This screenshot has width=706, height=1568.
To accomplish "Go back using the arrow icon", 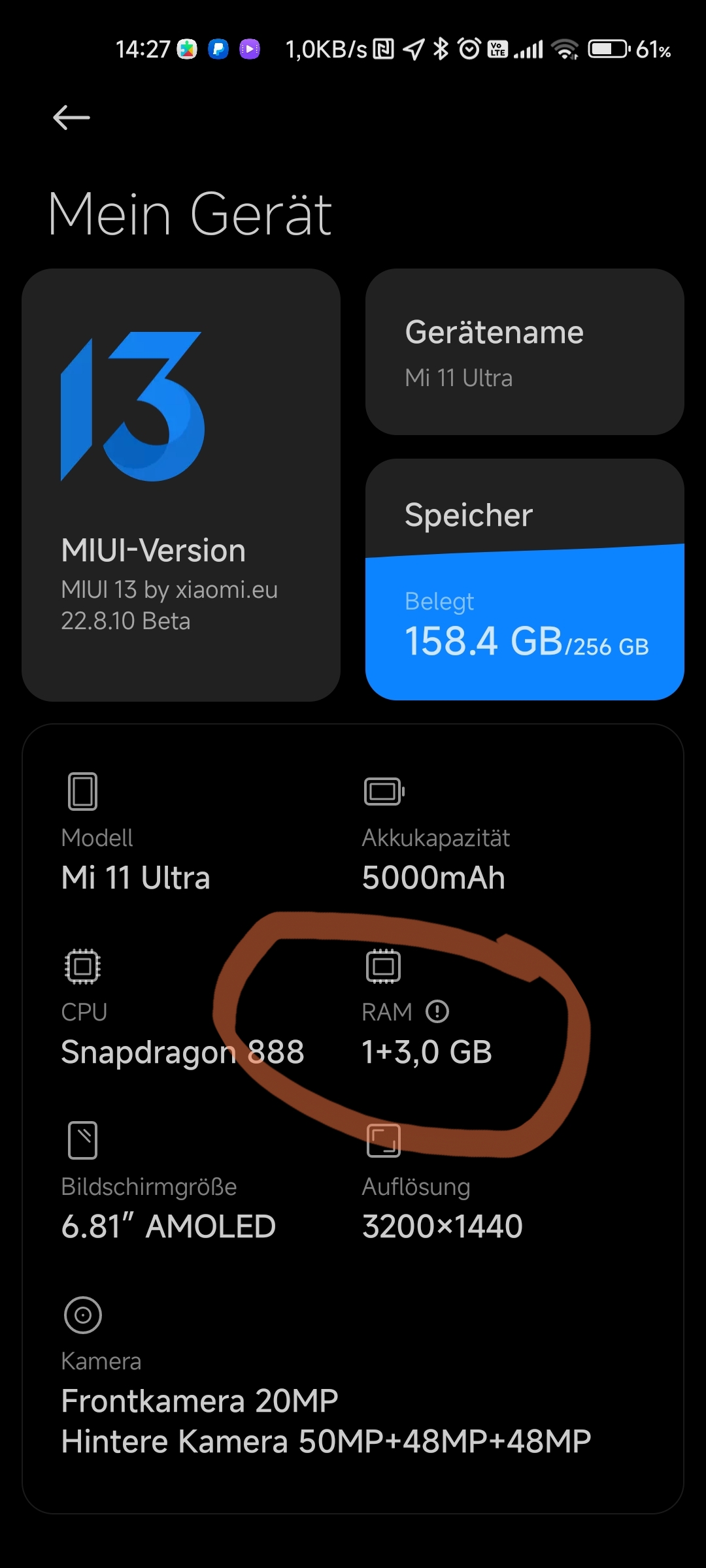I will tap(71, 118).
